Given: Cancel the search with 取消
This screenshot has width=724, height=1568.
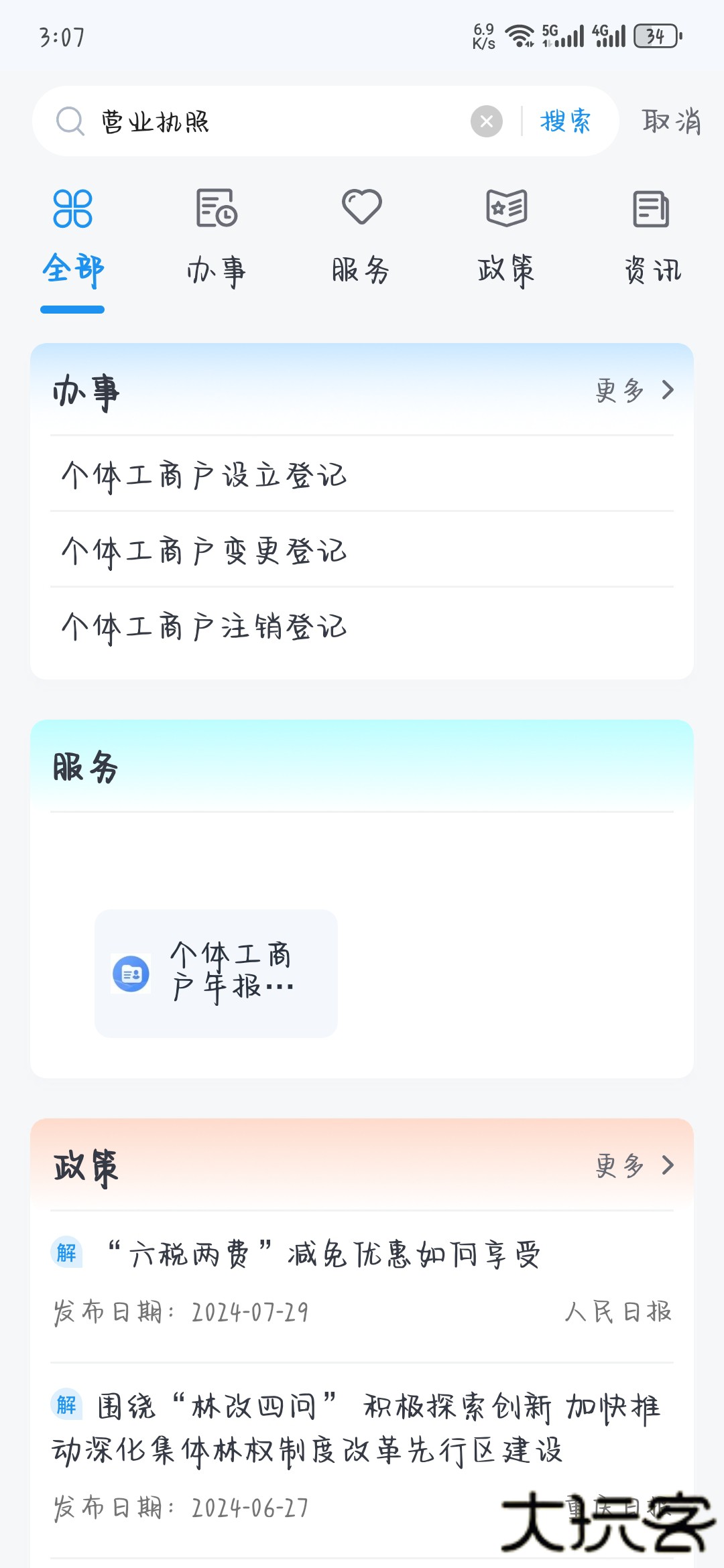Looking at the screenshot, I should pyautogui.click(x=670, y=121).
